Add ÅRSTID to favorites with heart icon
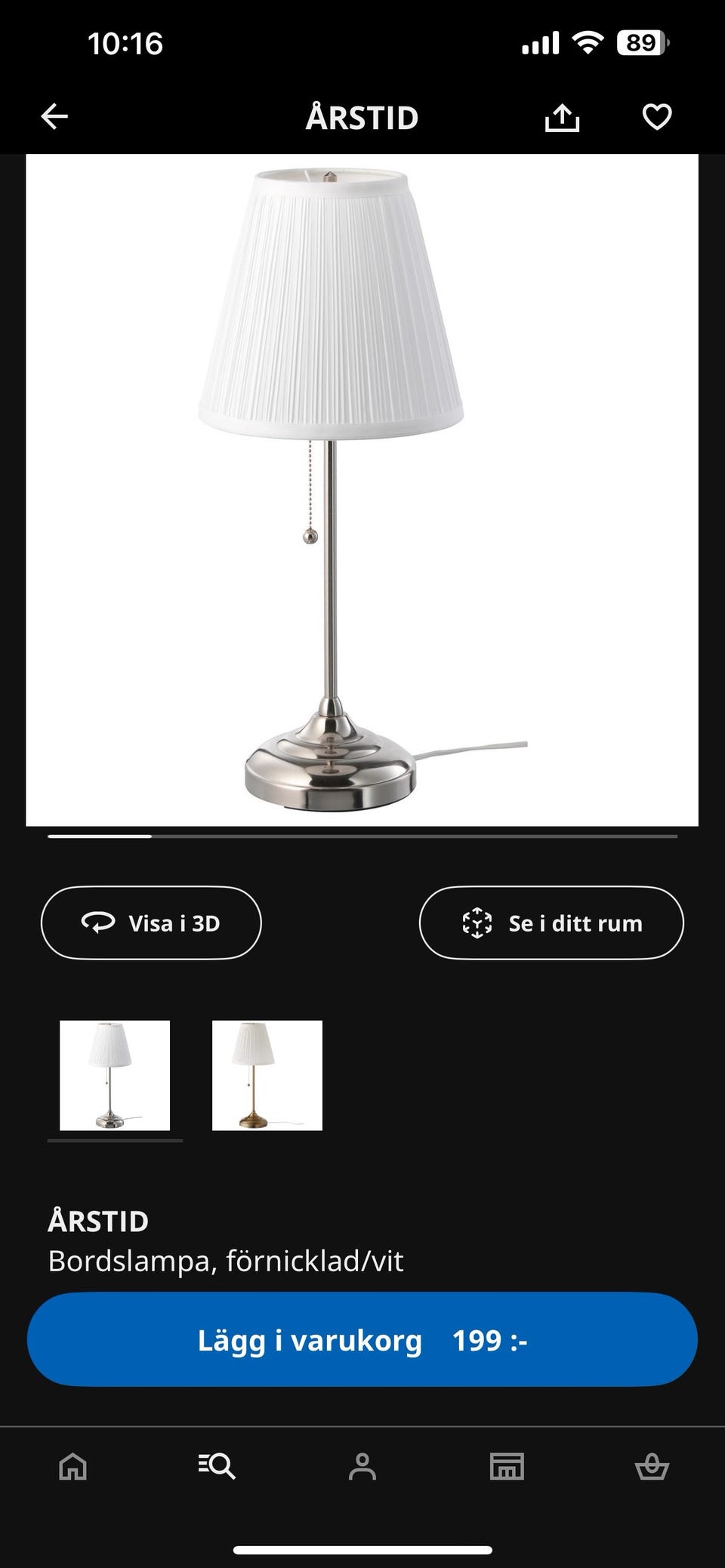Viewport: 725px width, 1568px height. 657,116
